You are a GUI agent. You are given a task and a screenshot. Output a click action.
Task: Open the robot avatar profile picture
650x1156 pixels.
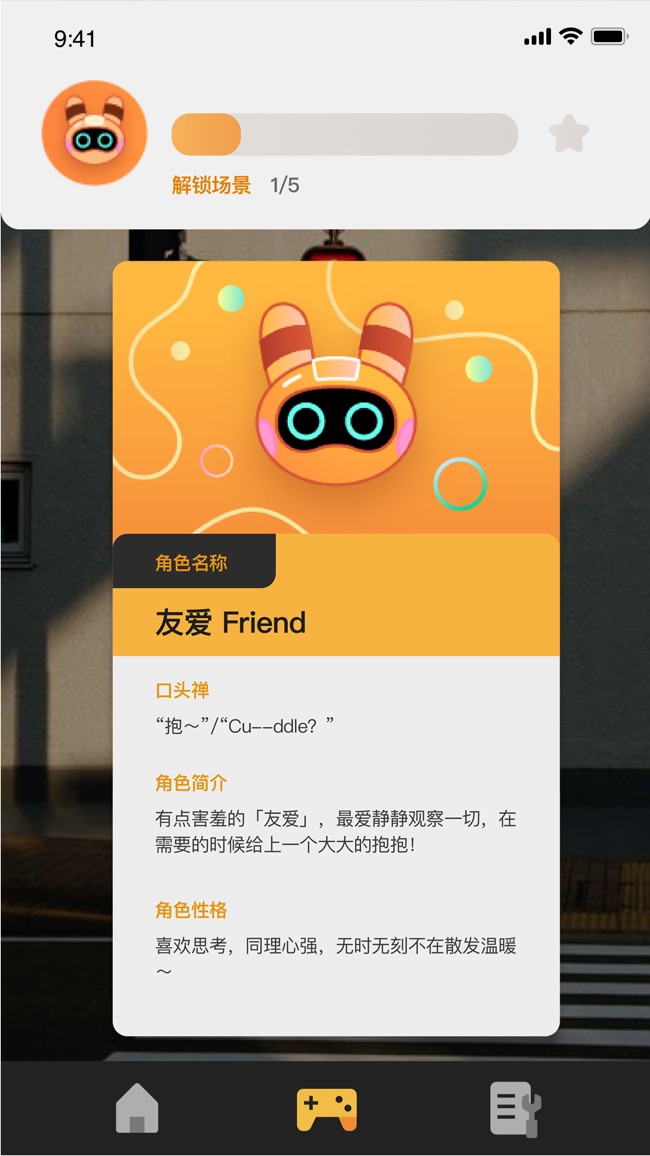[x=94, y=133]
